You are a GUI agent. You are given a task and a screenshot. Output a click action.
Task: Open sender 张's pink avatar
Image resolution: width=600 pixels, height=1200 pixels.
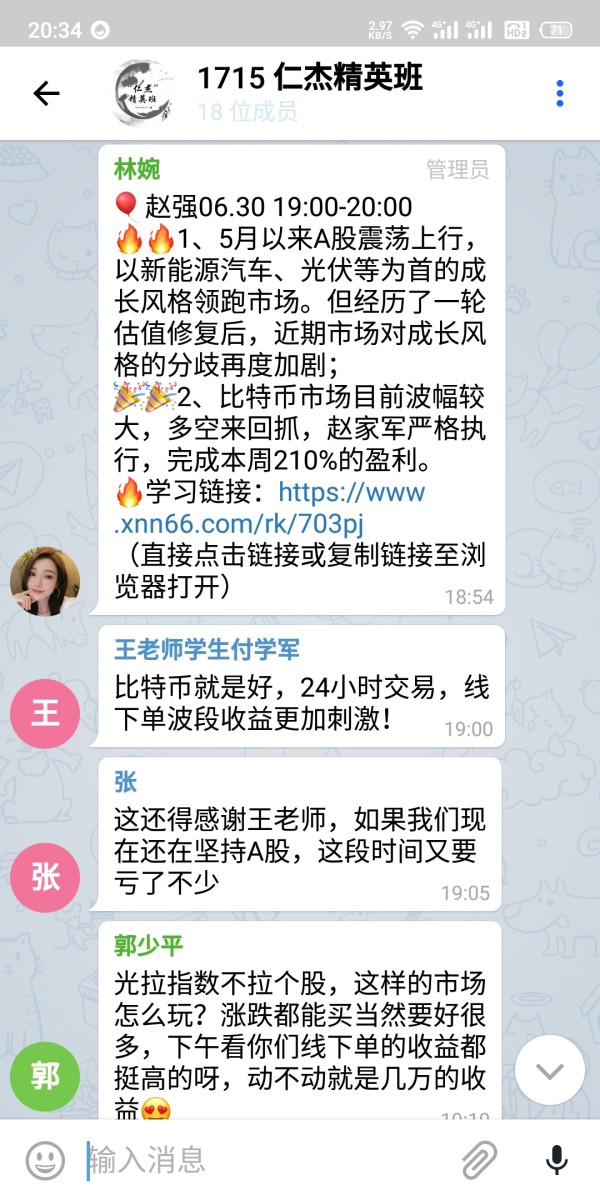point(45,876)
